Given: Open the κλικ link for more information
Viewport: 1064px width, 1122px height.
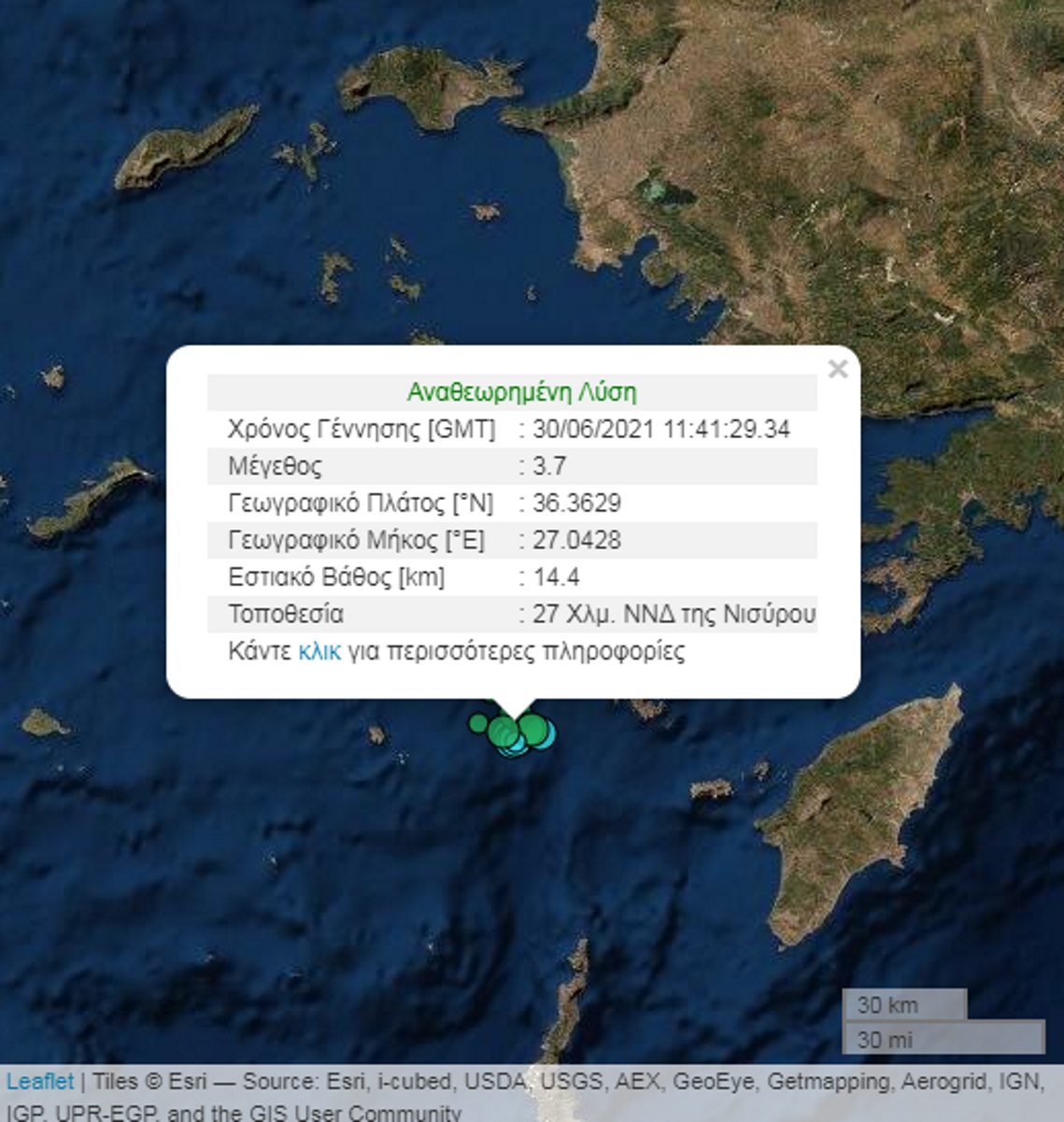Looking at the screenshot, I should tap(319, 651).
